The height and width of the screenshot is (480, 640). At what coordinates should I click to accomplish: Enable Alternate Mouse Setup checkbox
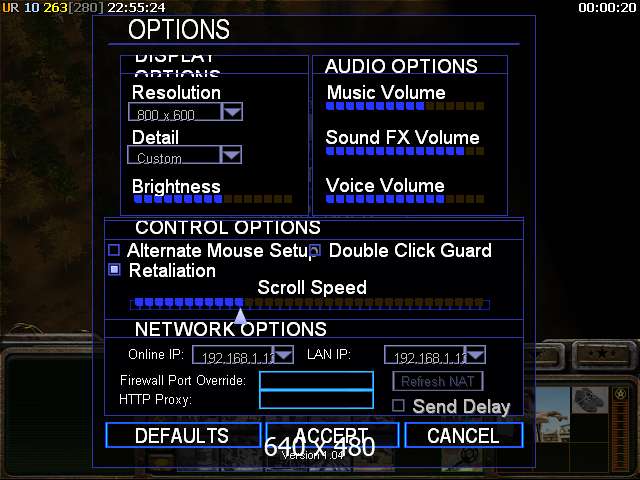click(114, 250)
